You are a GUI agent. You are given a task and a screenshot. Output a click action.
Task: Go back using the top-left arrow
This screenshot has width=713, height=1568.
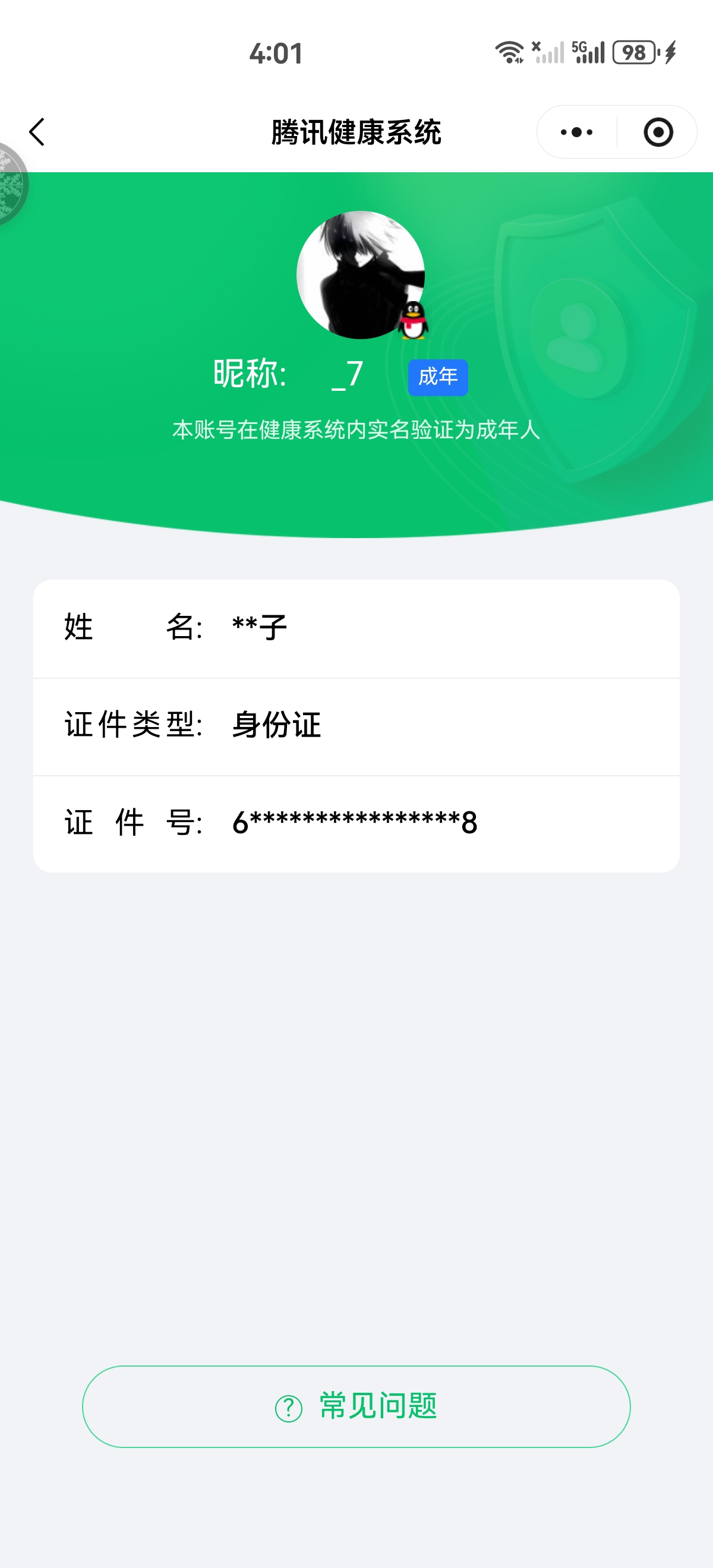click(37, 132)
